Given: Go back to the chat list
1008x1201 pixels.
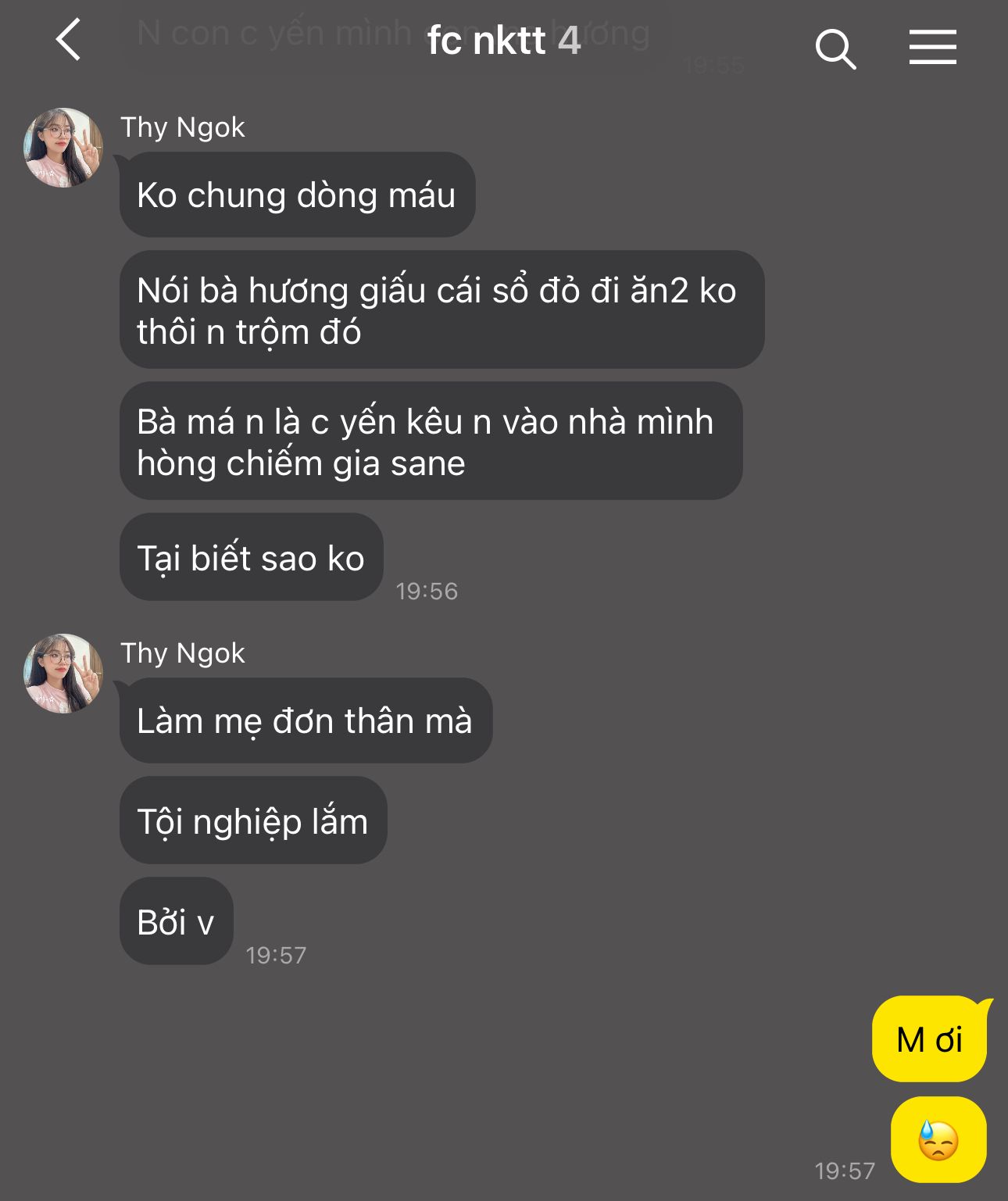Looking at the screenshot, I should tap(69, 41).
